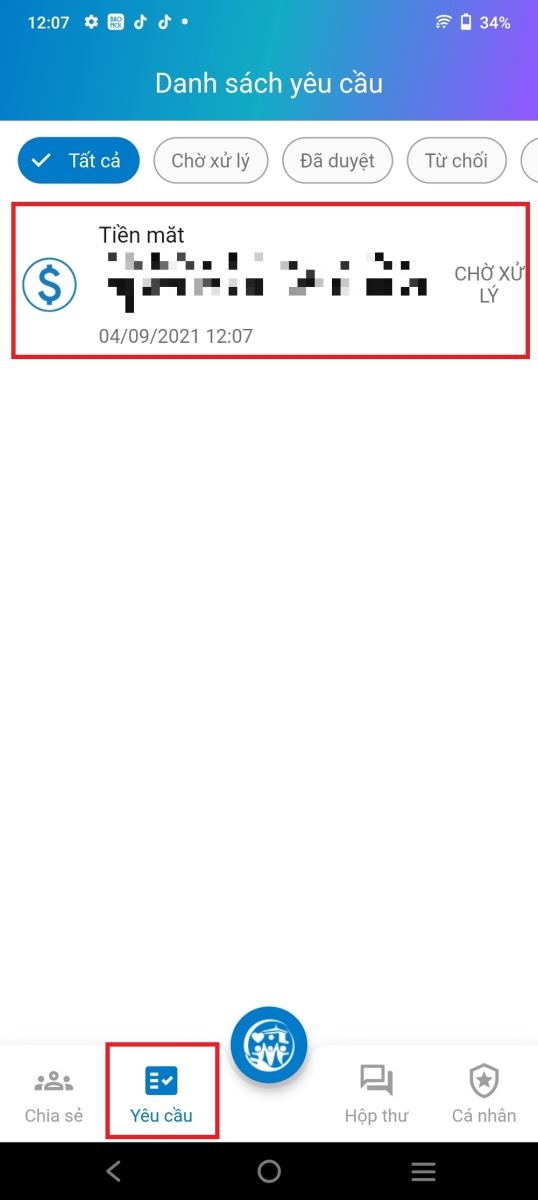Open the Cá nhân tab
This screenshot has height=1200, width=538.
click(484, 1094)
